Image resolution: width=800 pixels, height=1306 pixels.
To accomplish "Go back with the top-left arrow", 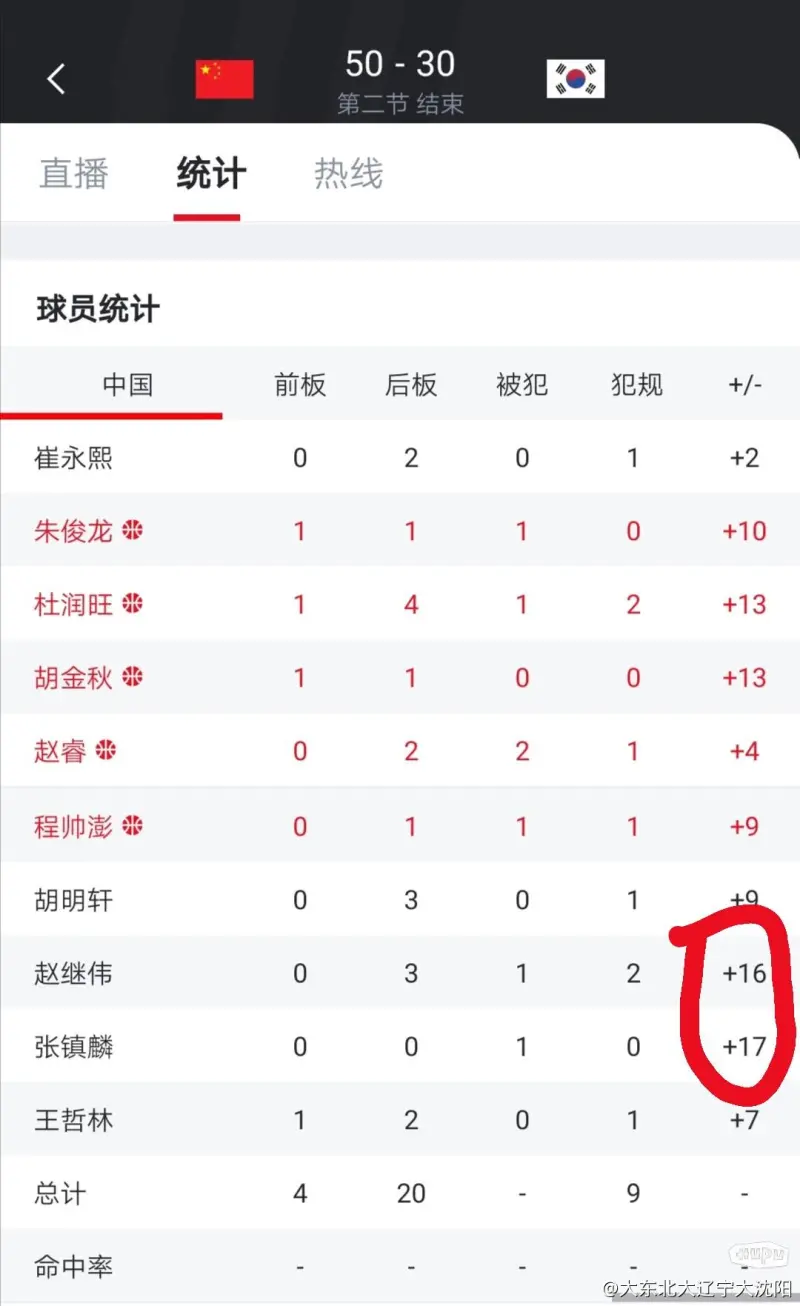I will click(56, 79).
